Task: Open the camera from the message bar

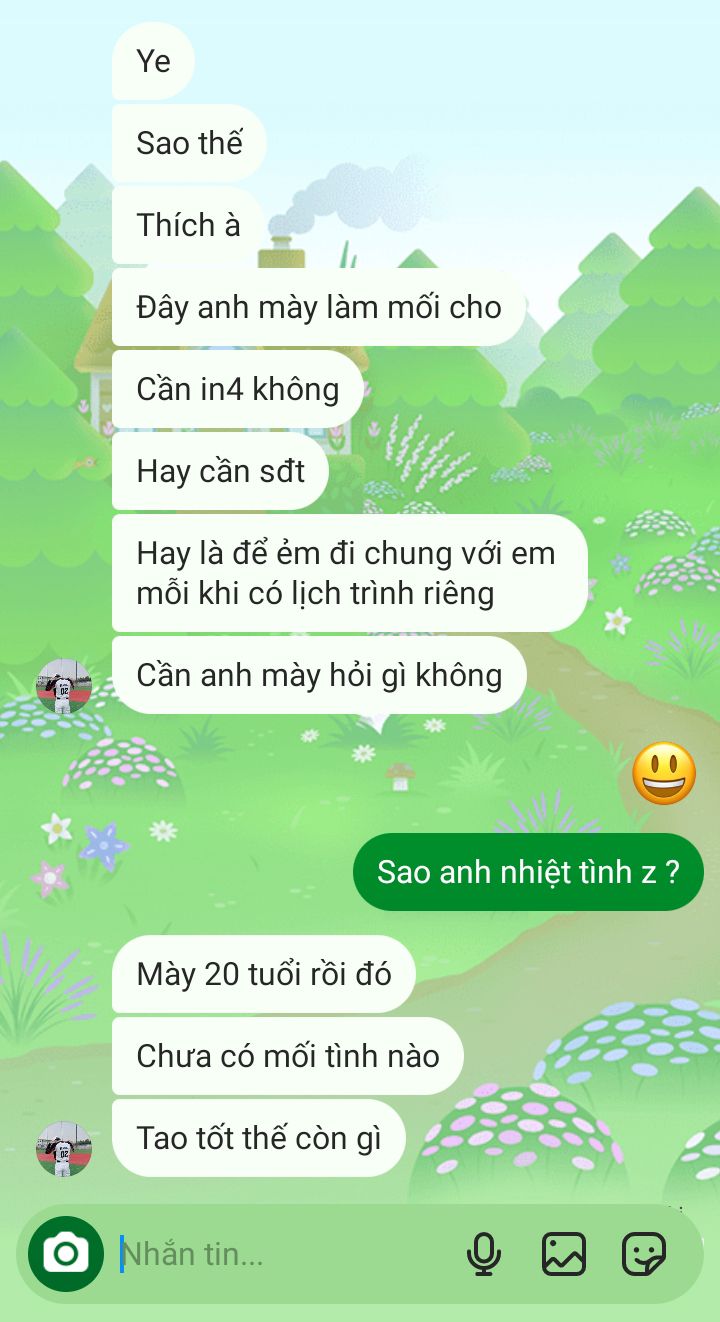Action: [x=66, y=1253]
